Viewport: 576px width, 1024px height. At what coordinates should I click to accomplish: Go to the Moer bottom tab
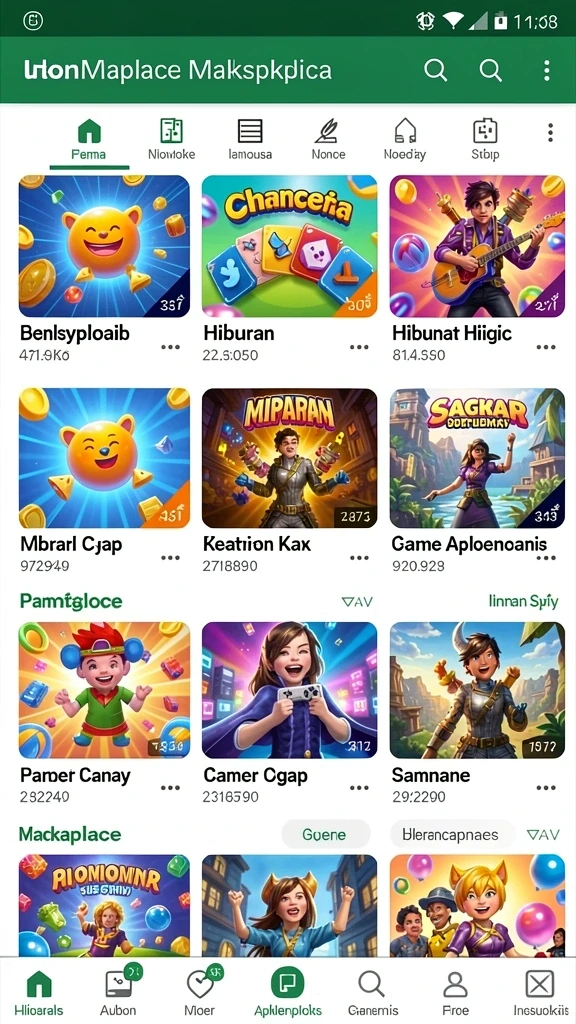pyautogui.click(x=200, y=993)
